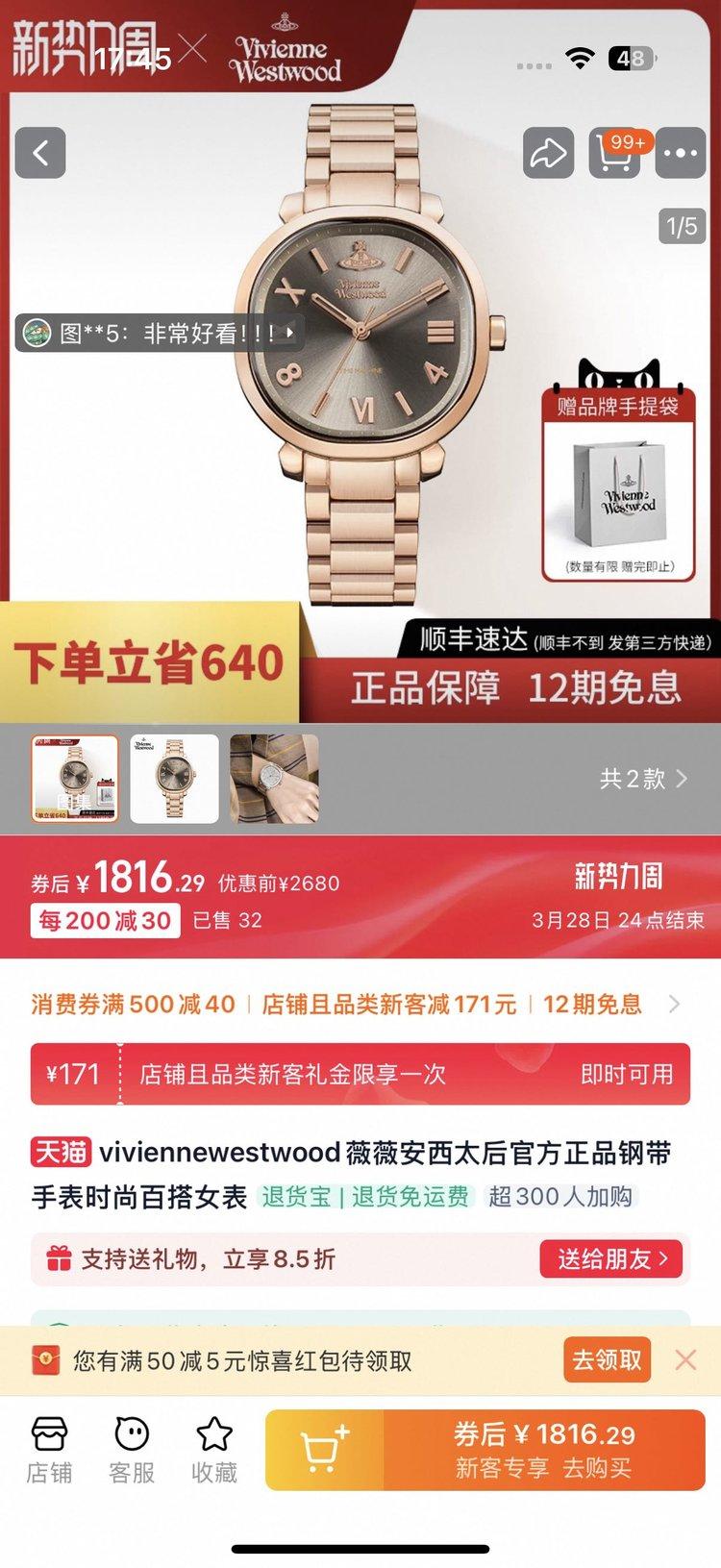Open the 共2款 style options

(x=642, y=779)
